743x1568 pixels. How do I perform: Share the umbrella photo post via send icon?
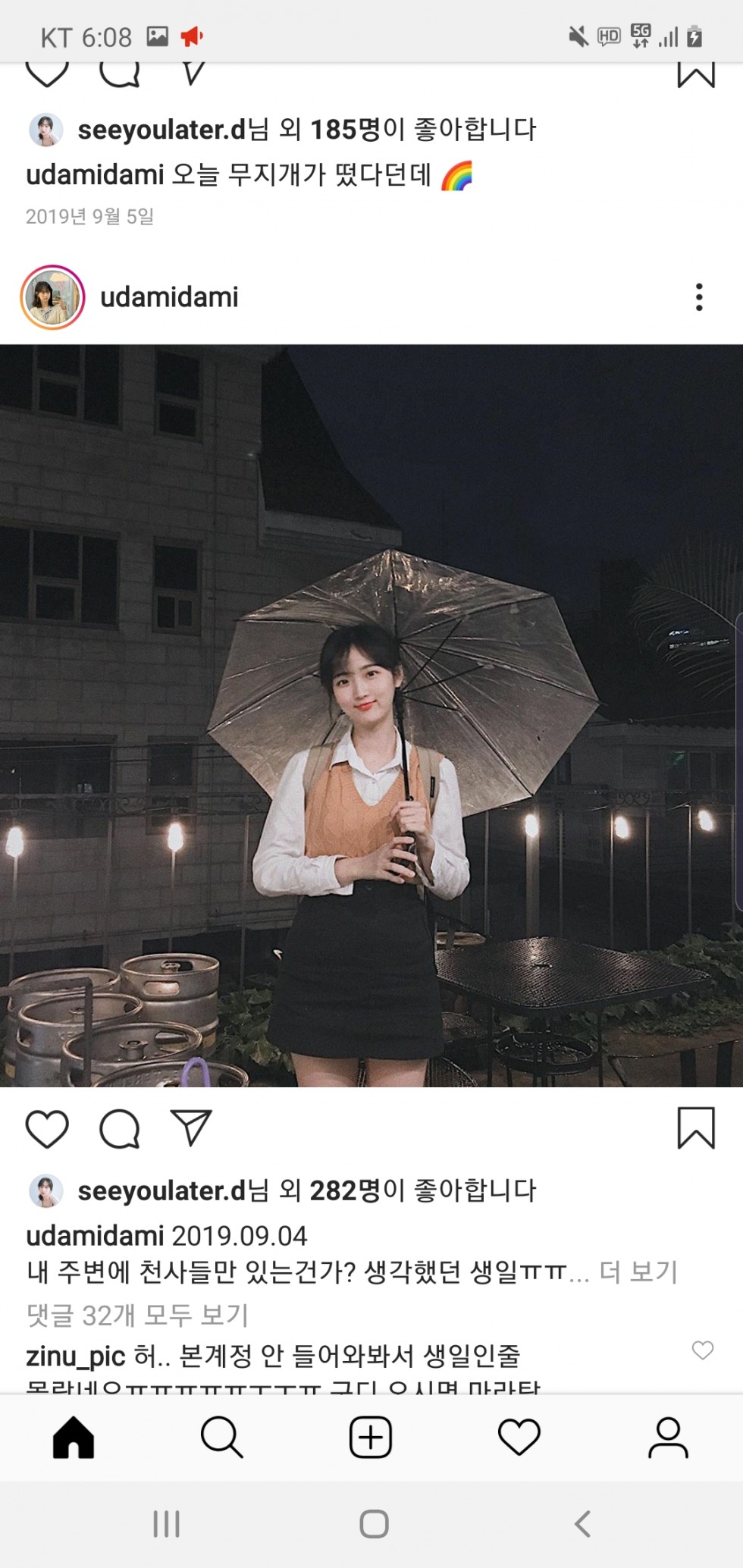click(x=191, y=1127)
